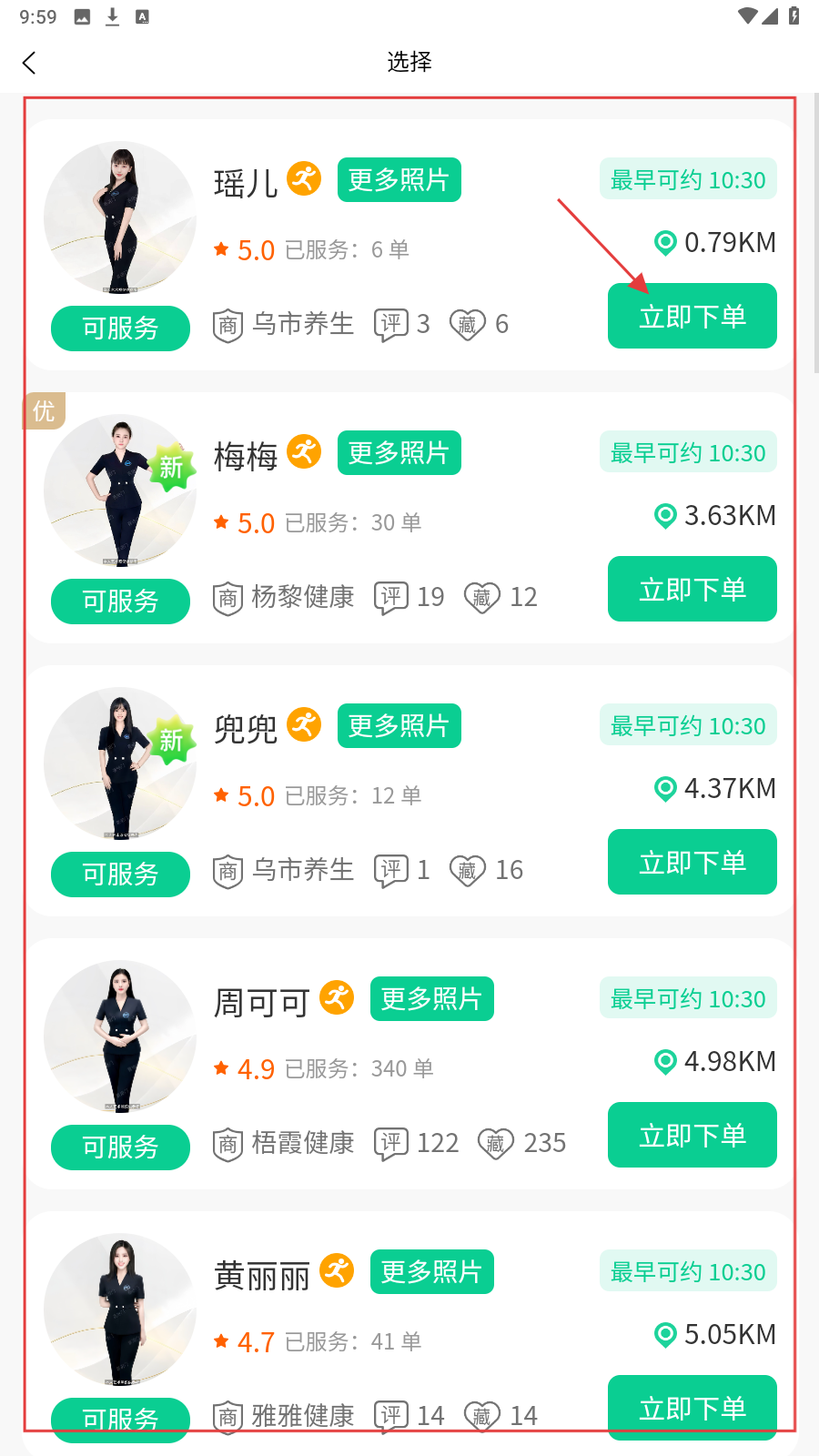Viewport: 819px width, 1456px height.
Task: Open 梅梅's profile photo
Action: [x=120, y=491]
